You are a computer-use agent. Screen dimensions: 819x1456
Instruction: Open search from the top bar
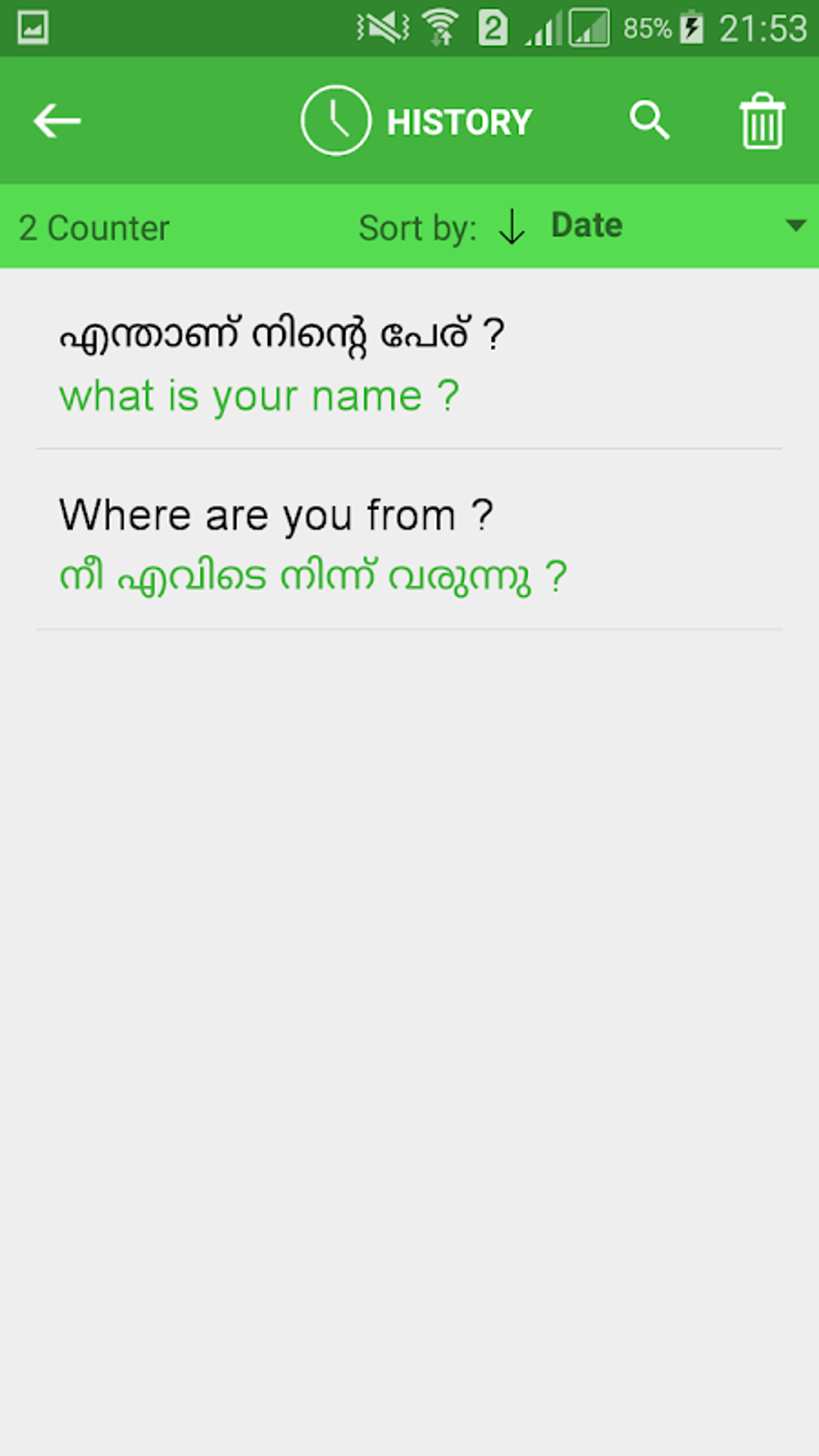pos(650,120)
